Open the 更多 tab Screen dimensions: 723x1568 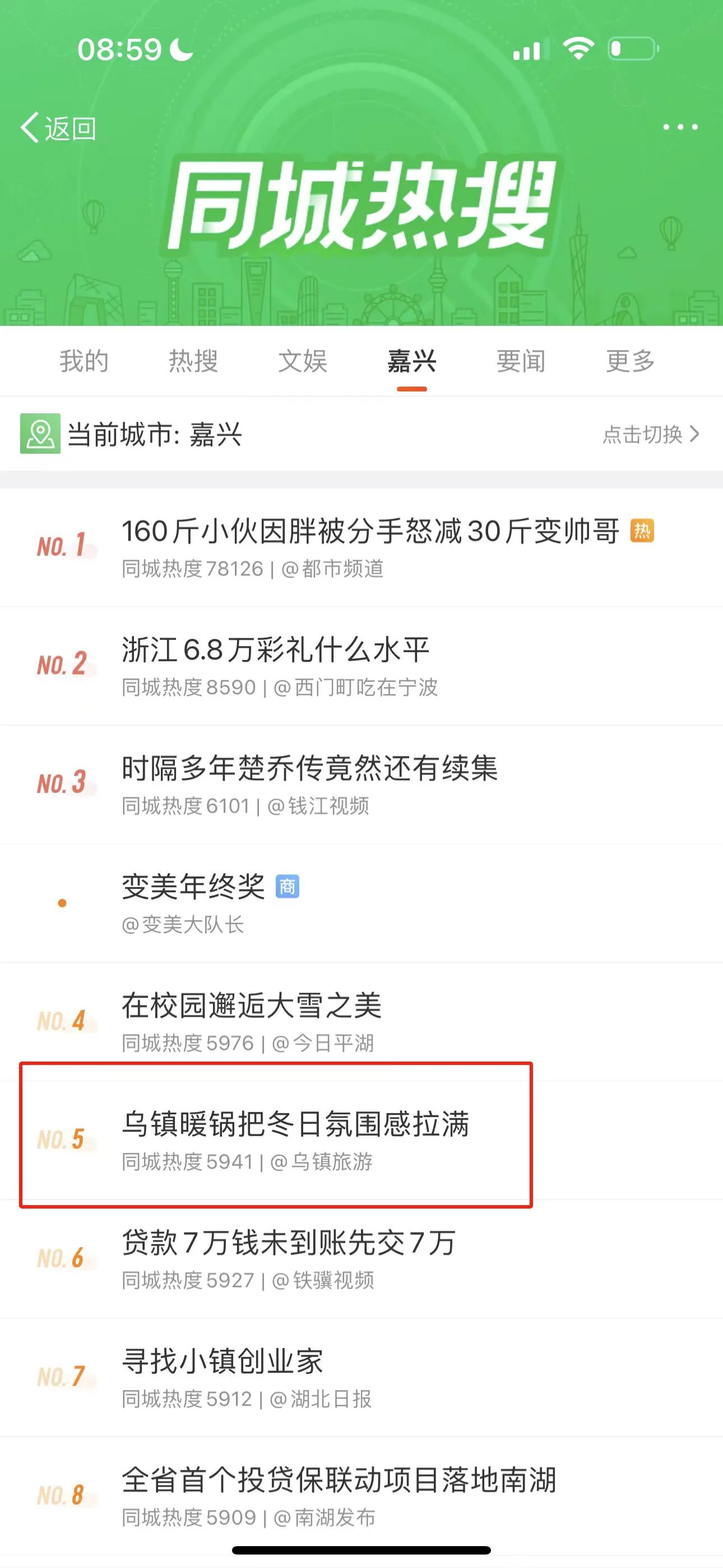[631, 362]
